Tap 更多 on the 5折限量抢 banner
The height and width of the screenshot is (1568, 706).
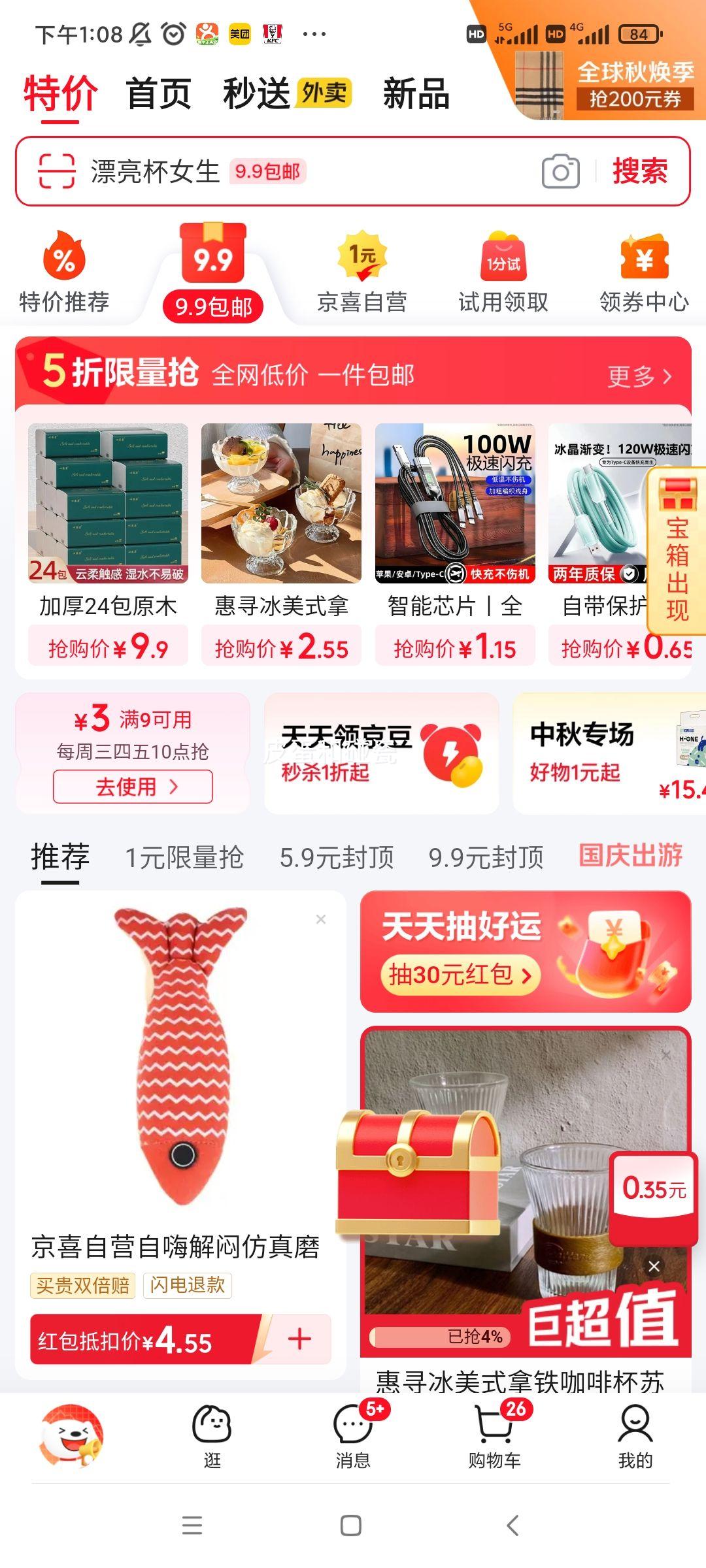[639, 376]
